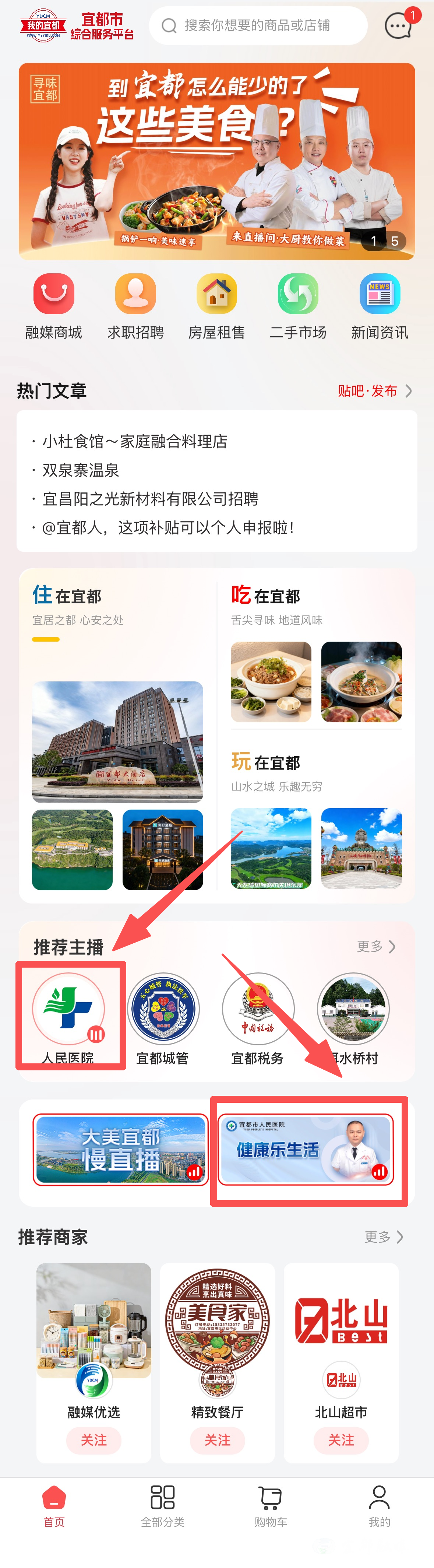
Task: Open 人民医院 streamer profile
Action: [68, 1016]
